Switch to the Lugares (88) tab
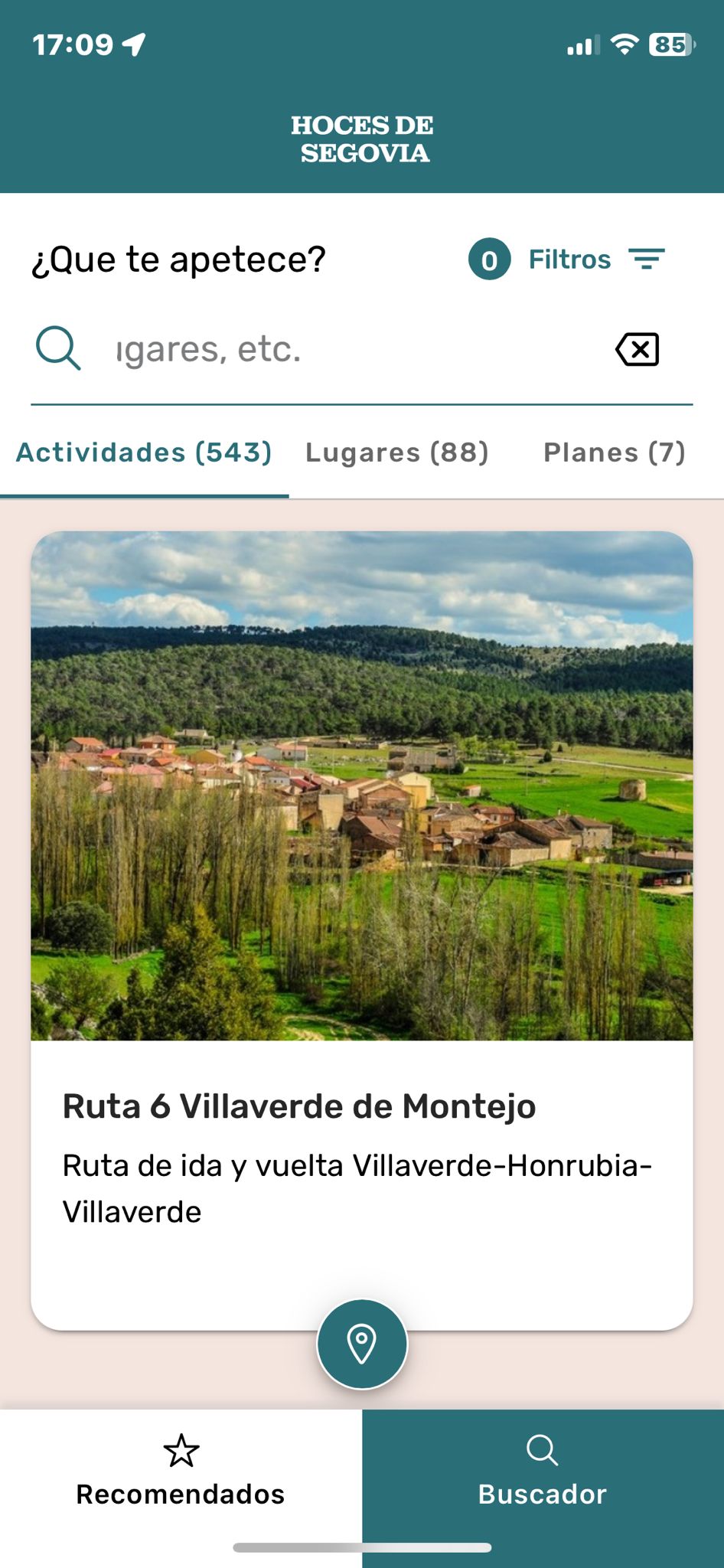724x1568 pixels. pos(396,453)
